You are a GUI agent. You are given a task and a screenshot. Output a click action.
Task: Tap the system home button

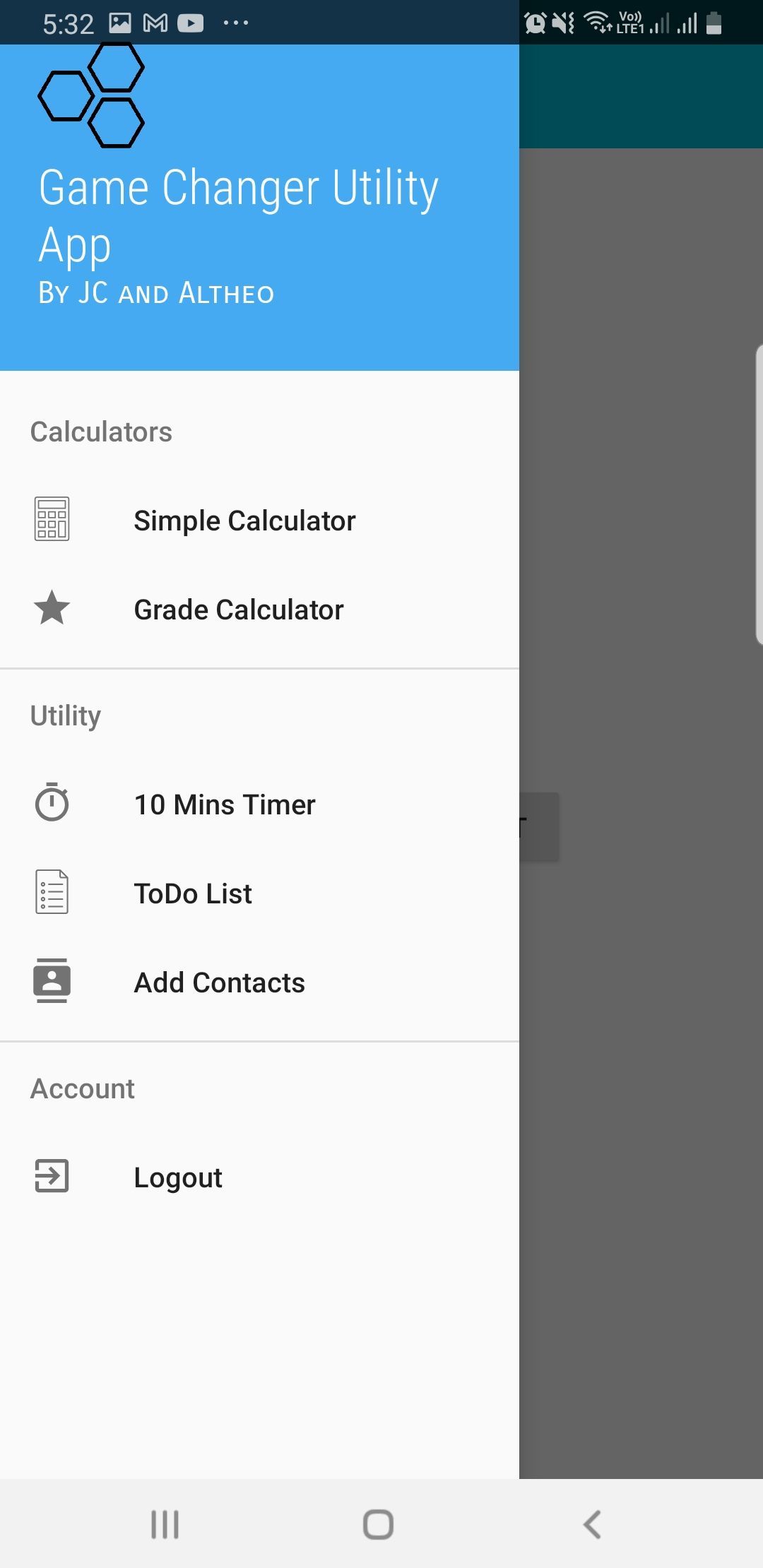click(x=378, y=1524)
